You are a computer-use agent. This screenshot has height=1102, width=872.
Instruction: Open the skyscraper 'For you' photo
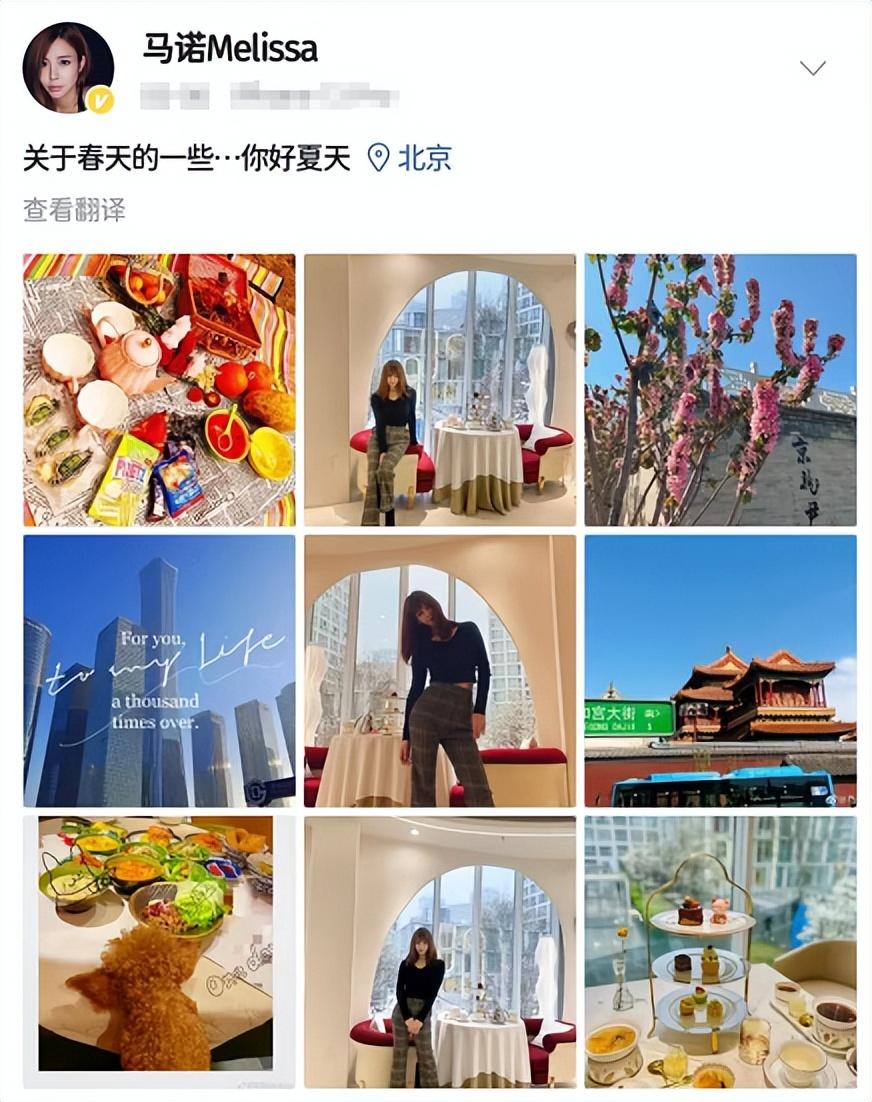[159, 670]
